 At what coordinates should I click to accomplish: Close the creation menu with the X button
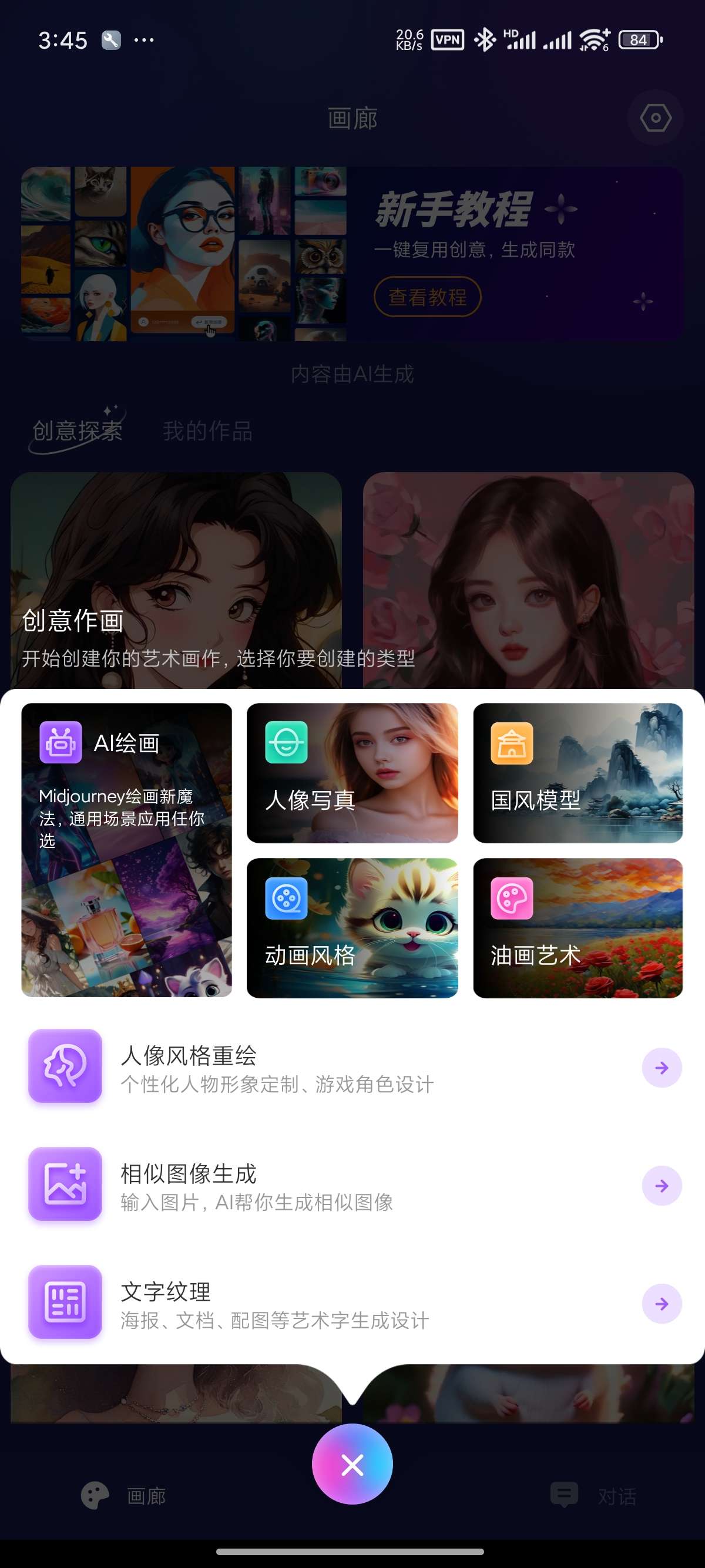(x=352, y=1464)
